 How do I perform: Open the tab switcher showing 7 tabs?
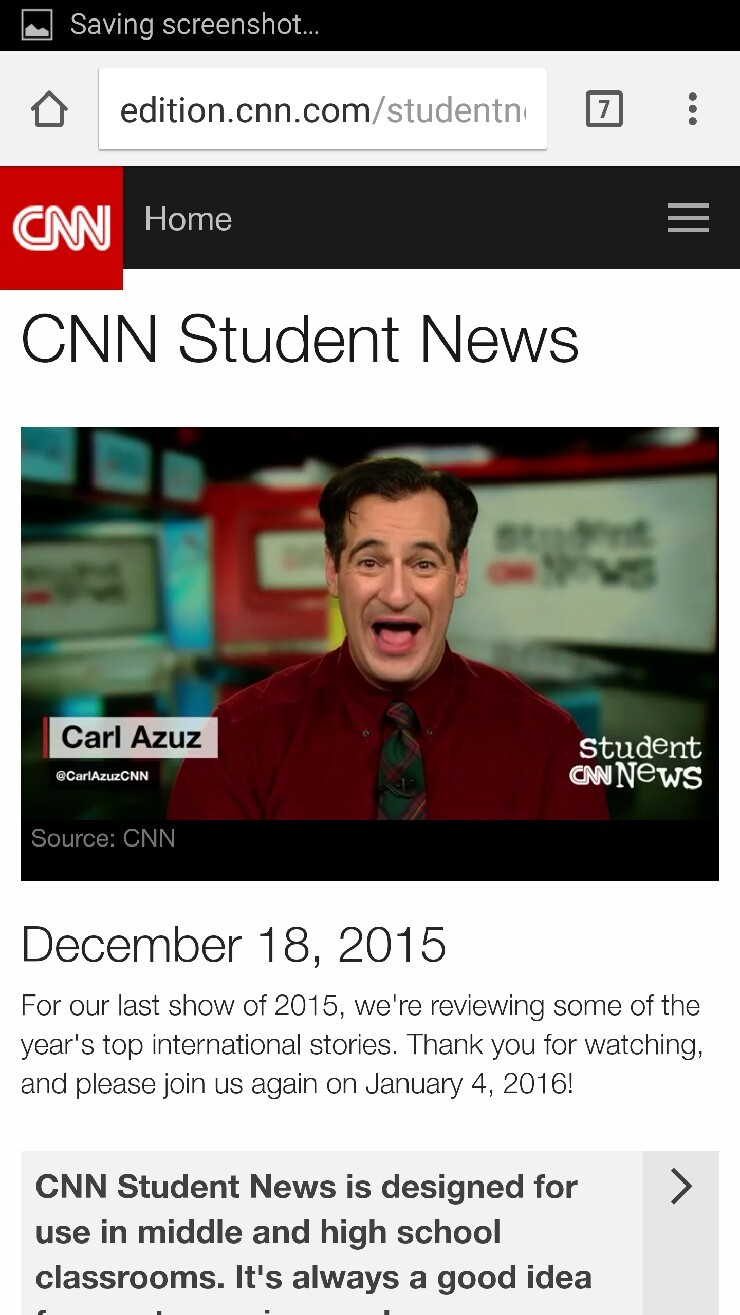pos(604,108)
